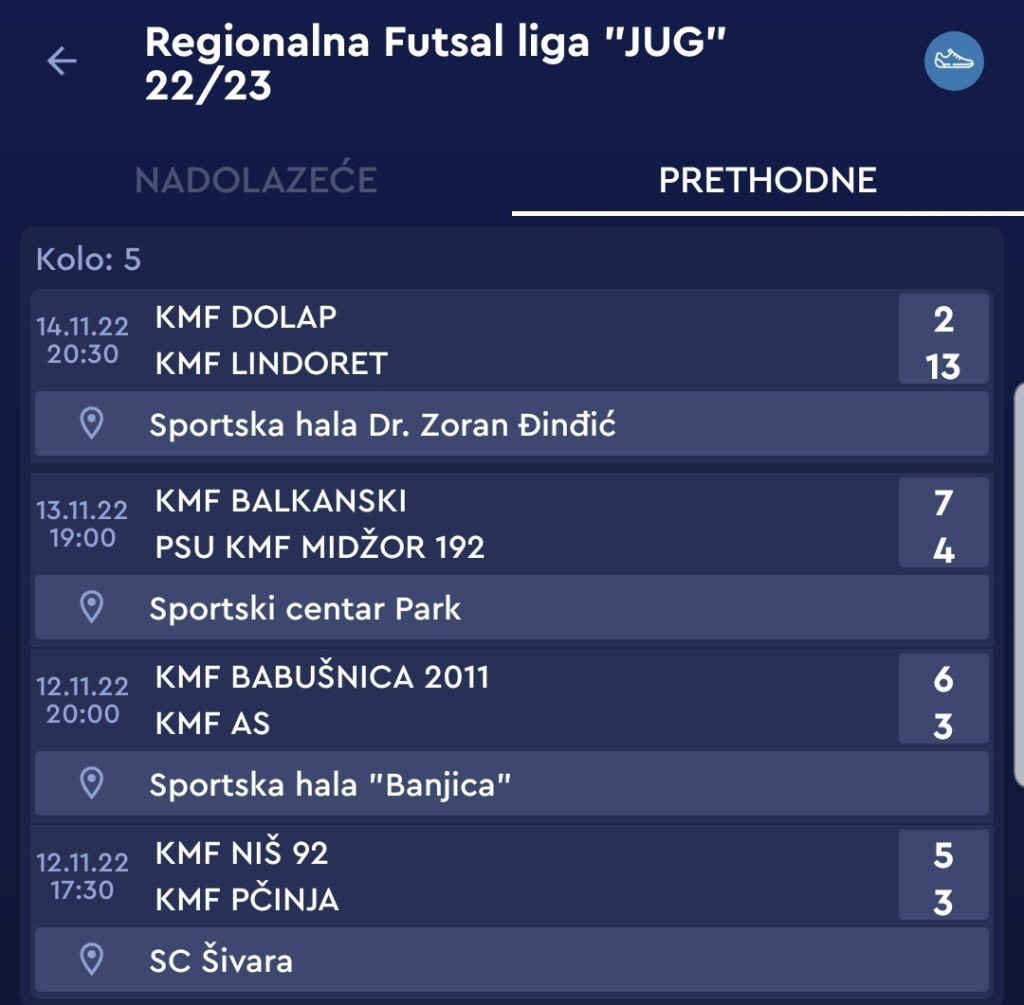Select the PRETHODNE tab

[x=767, y=180]
